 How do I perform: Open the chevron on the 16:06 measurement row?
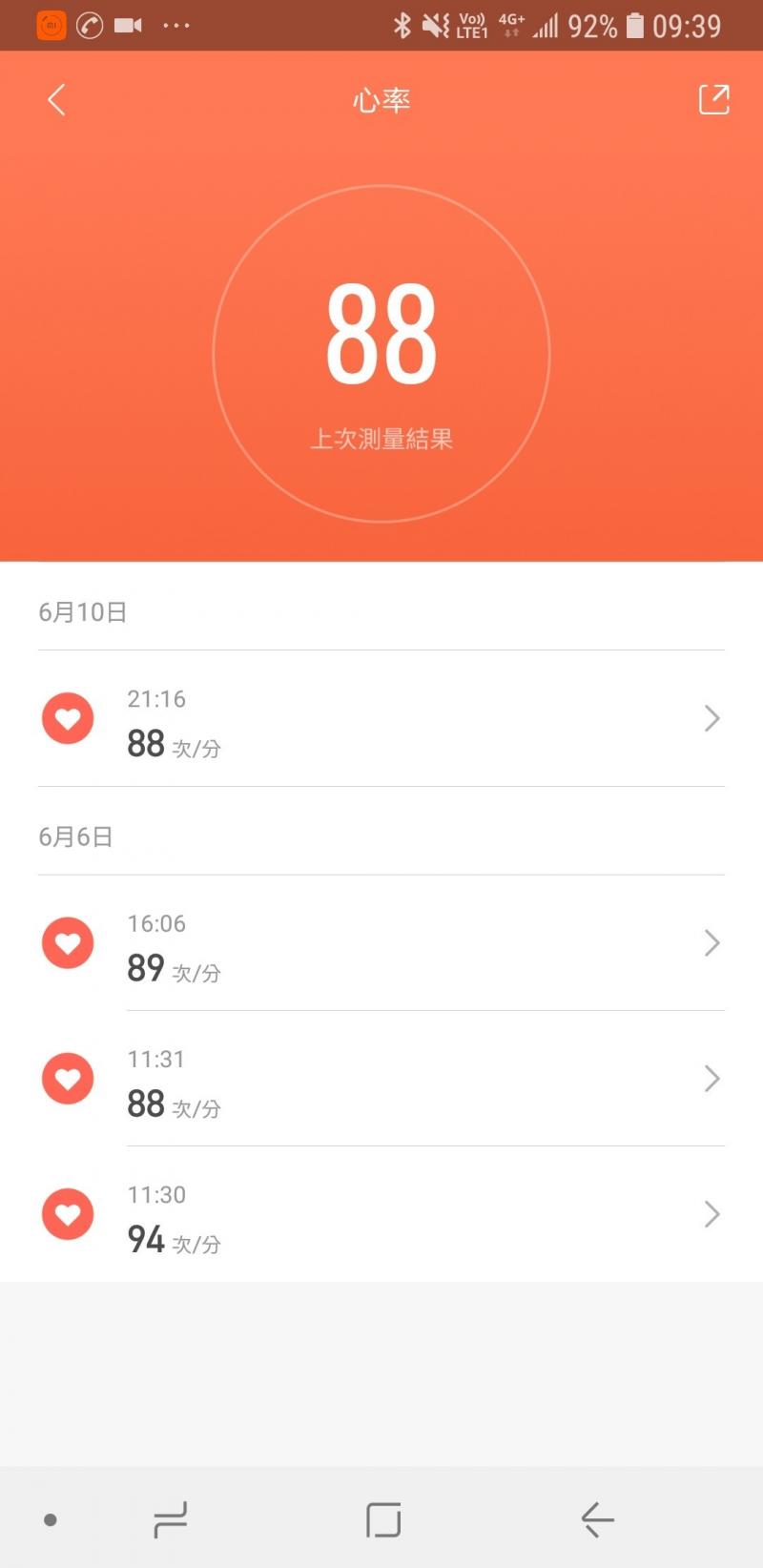tap(711, 943)
